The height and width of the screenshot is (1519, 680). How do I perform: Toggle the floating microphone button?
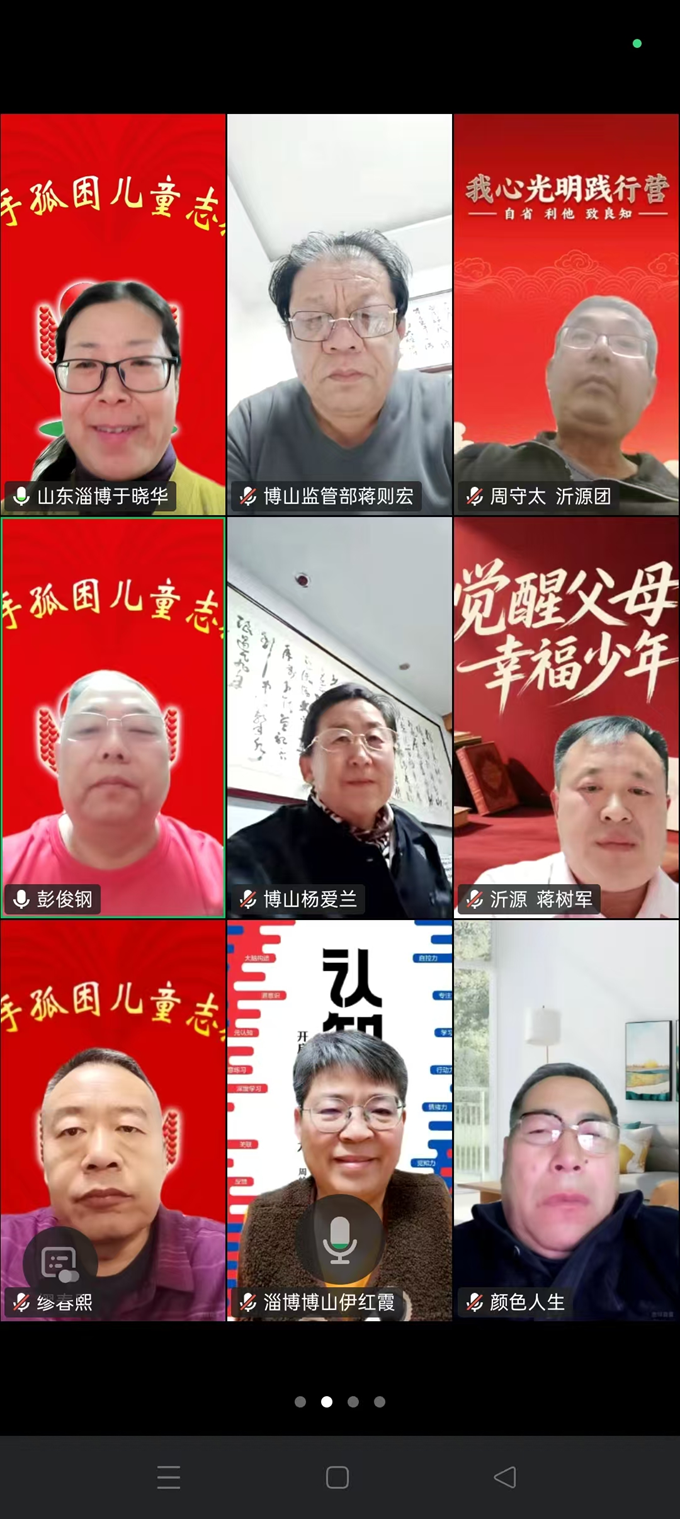click(x=340, y=1240)
